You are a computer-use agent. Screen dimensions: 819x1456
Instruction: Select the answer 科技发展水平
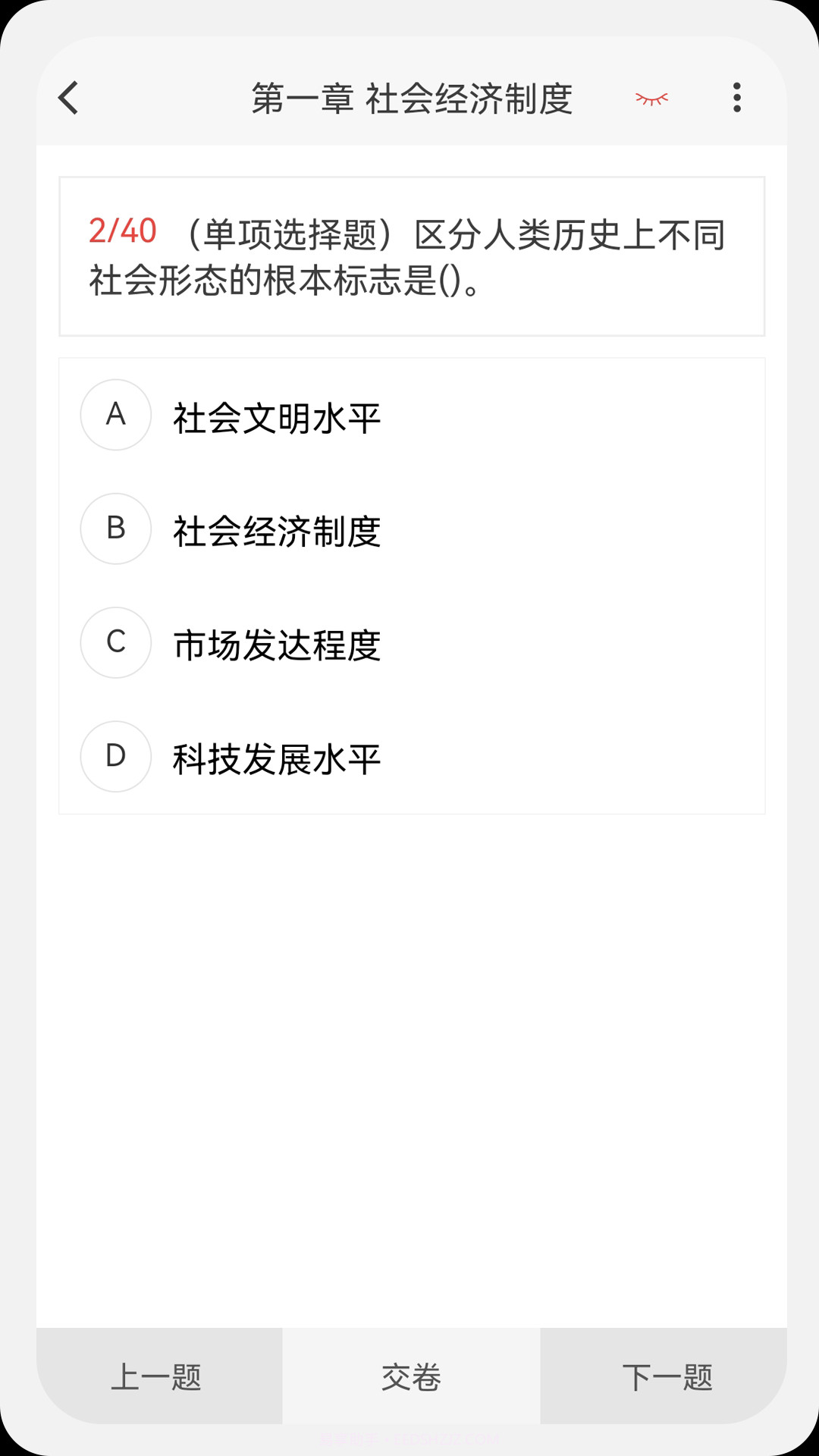point(278,756)
